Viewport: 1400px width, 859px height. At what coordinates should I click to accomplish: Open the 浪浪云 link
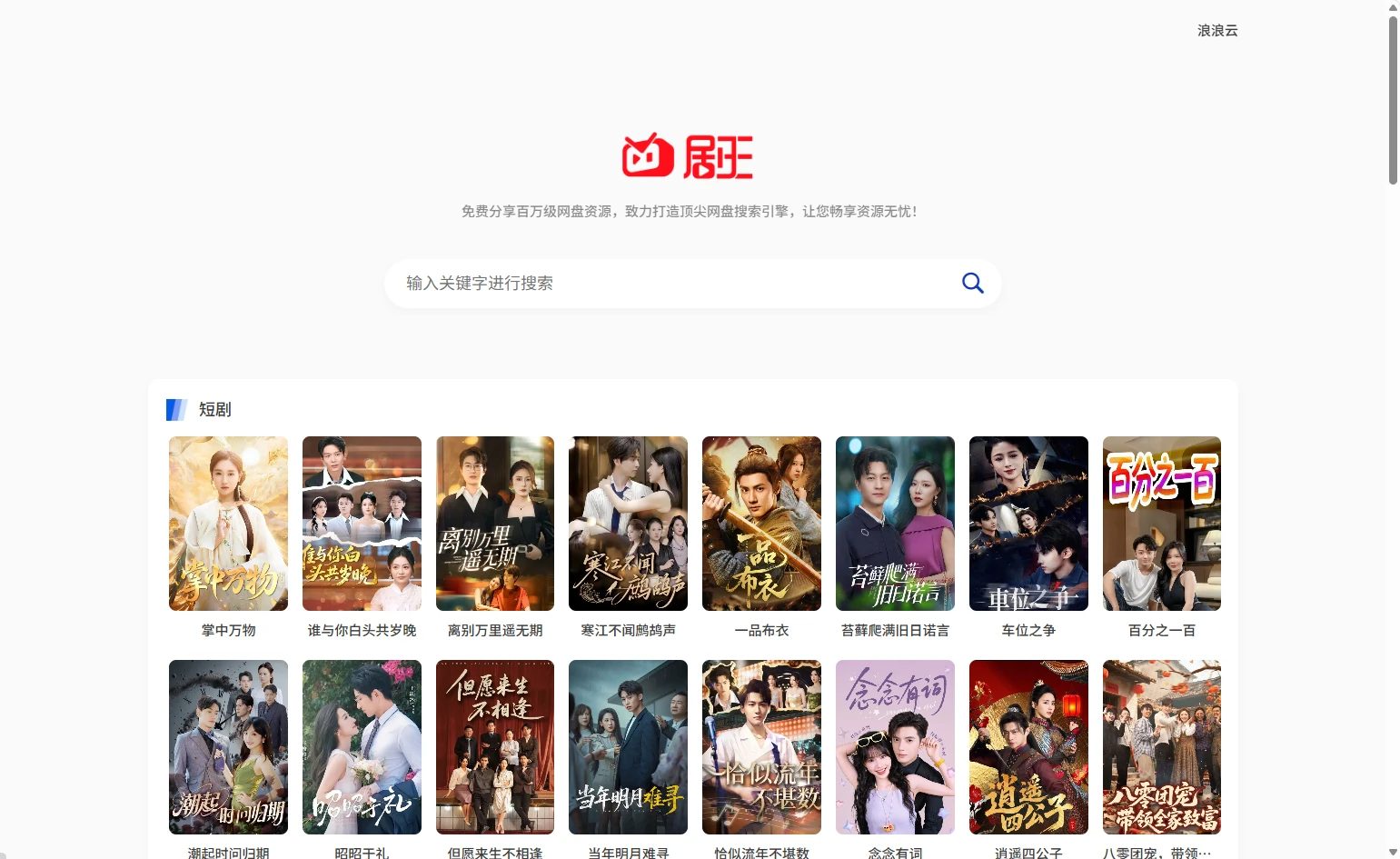[x=1216, y=30]
